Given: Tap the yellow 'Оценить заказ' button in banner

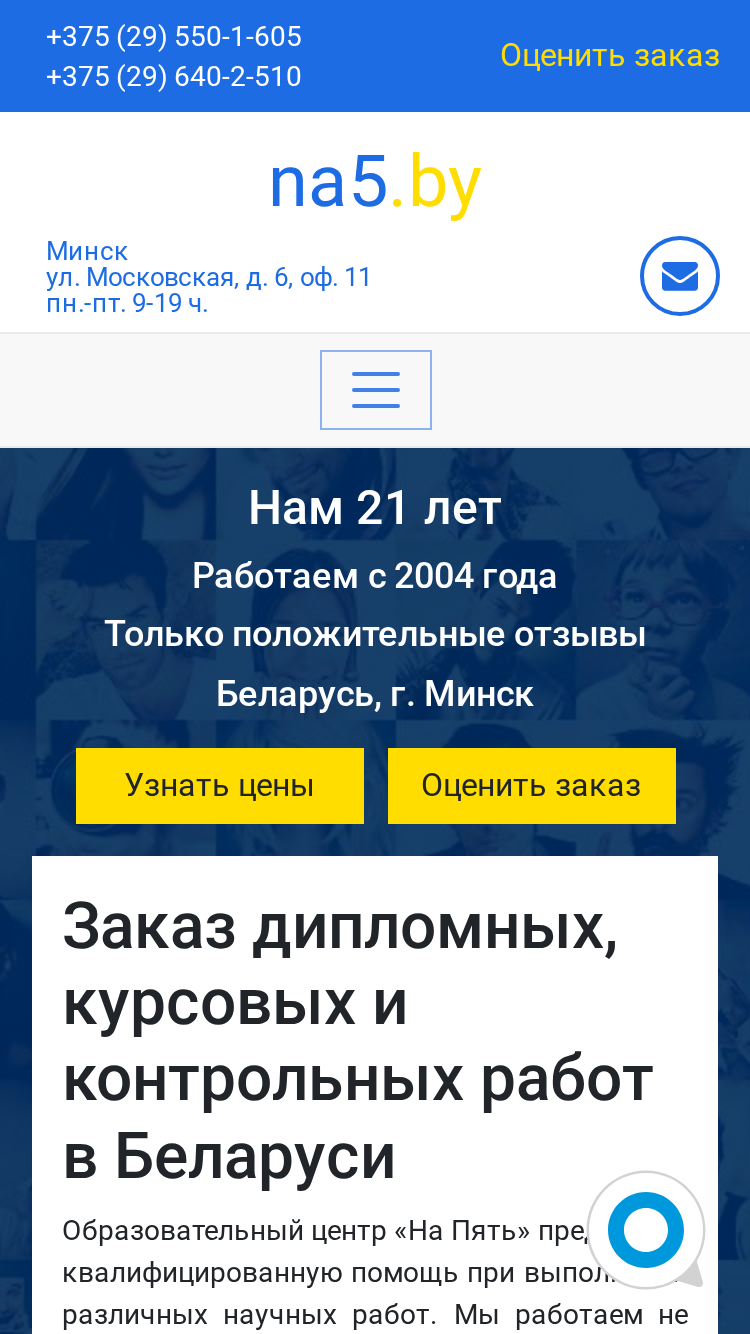Looking at the screenshot, I should click(x=532, y=786).
